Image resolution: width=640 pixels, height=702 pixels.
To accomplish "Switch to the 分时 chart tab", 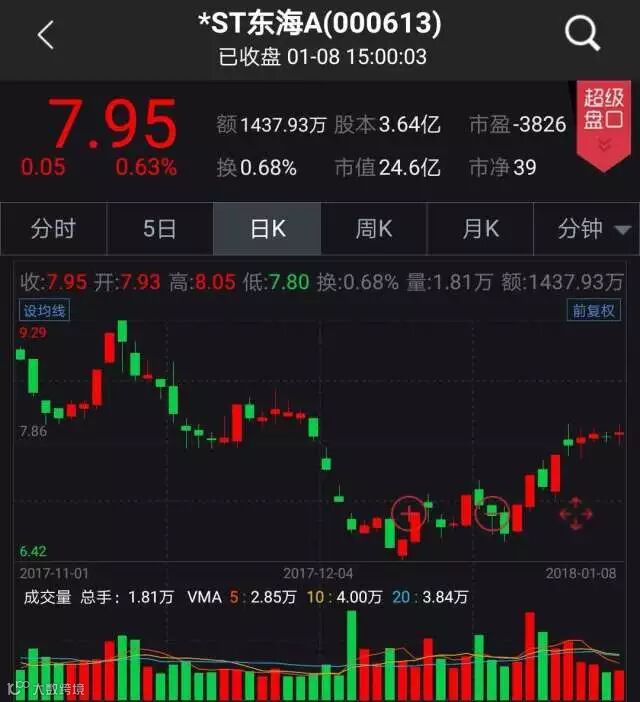I will 53,229.
